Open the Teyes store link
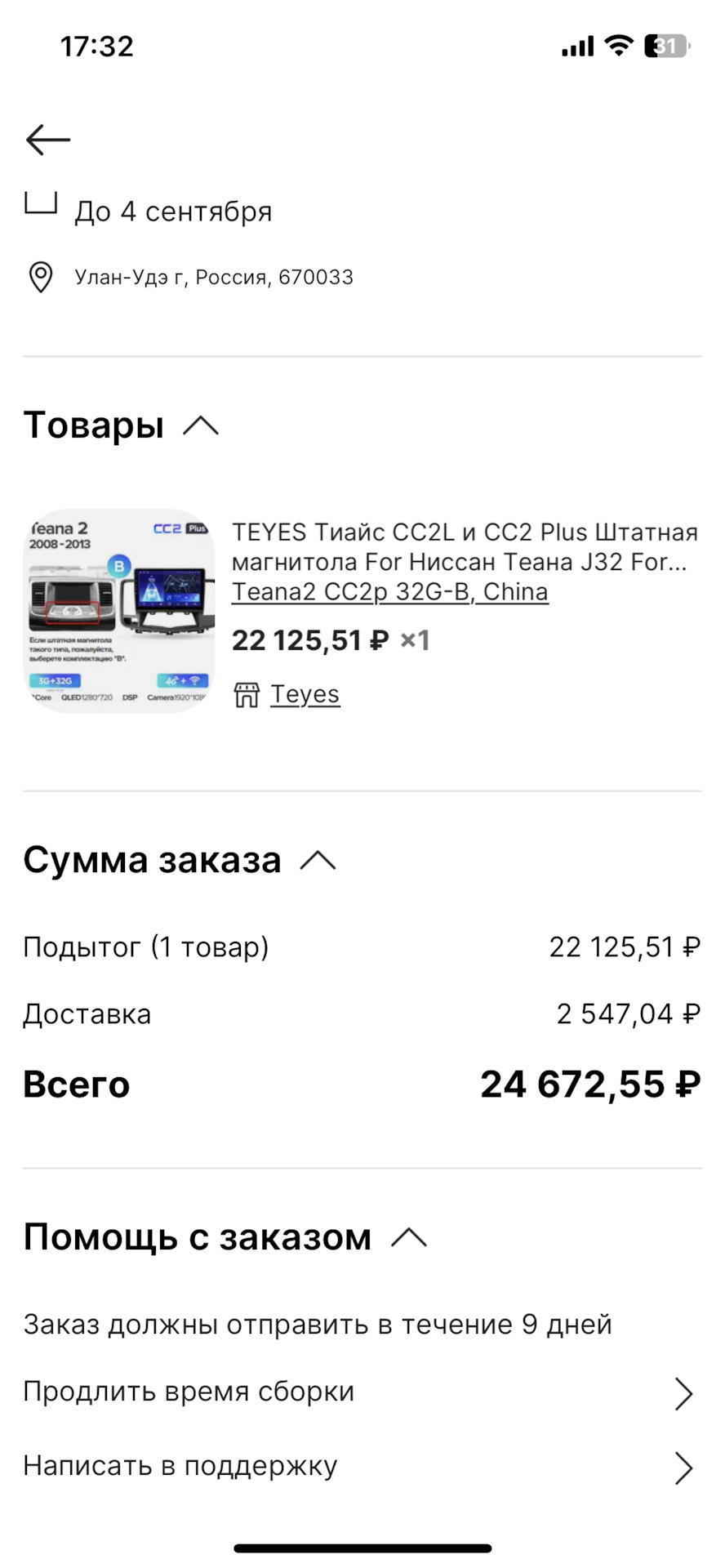Image resolution: width=725 pixels, height=1568 pixels. (305, 693)
